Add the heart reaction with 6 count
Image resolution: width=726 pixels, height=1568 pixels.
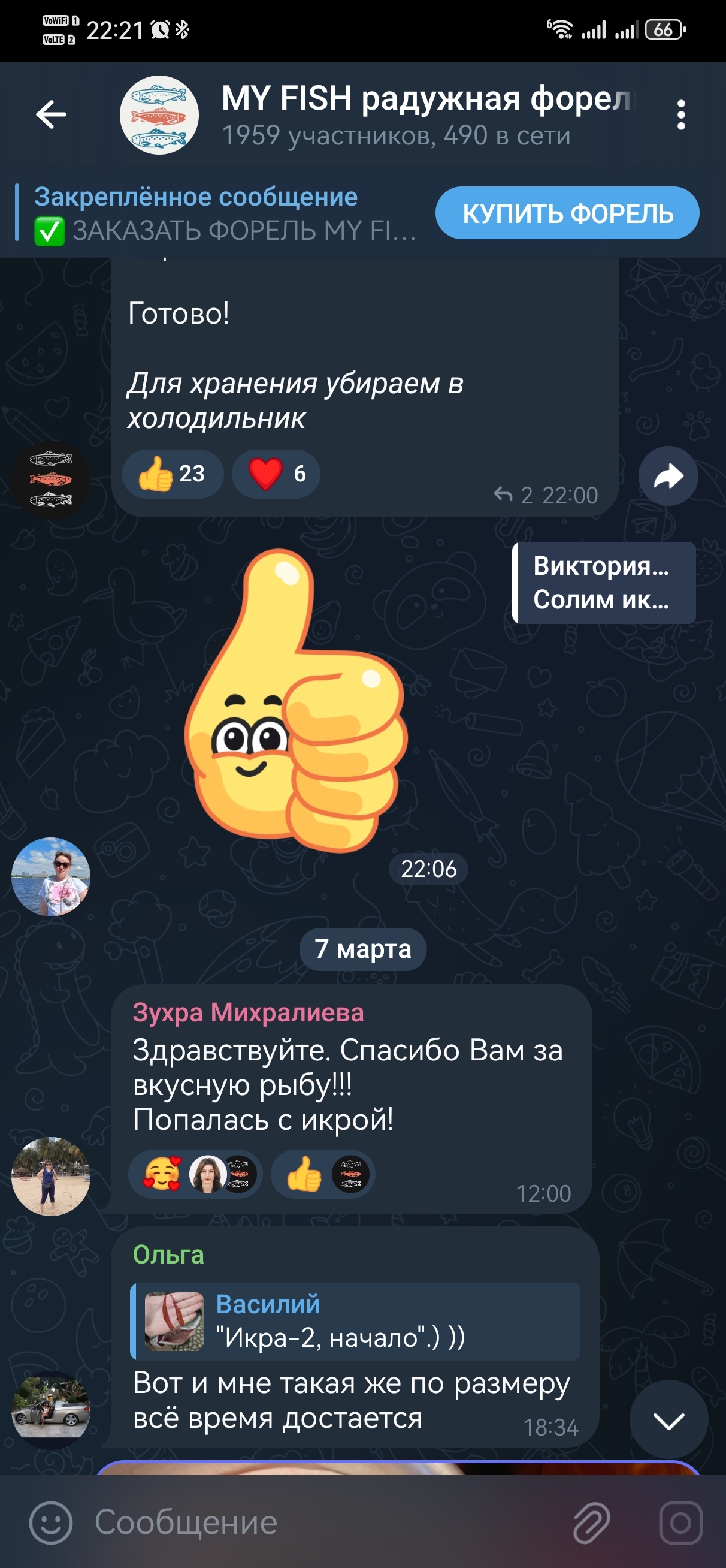coord(276,474)
